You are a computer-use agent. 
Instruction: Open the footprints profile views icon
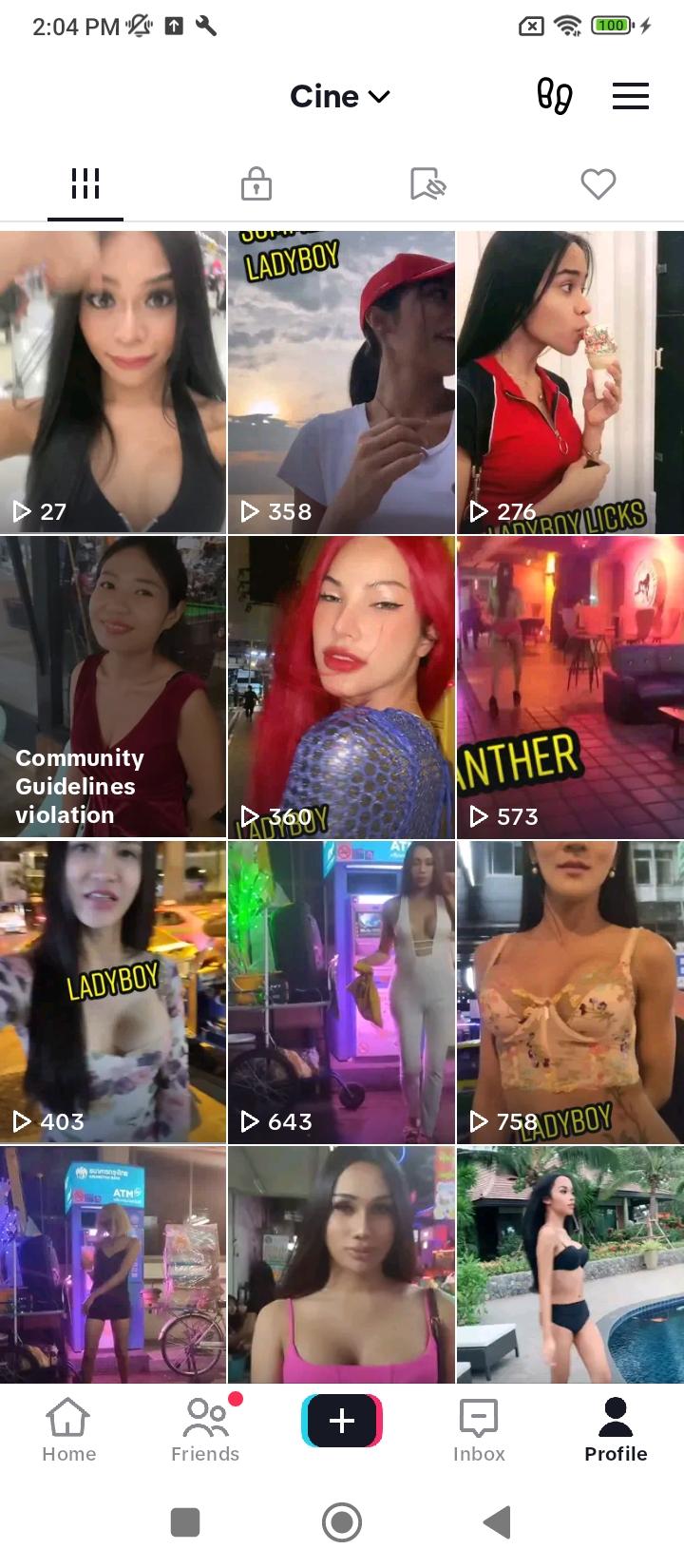(555, 96)
